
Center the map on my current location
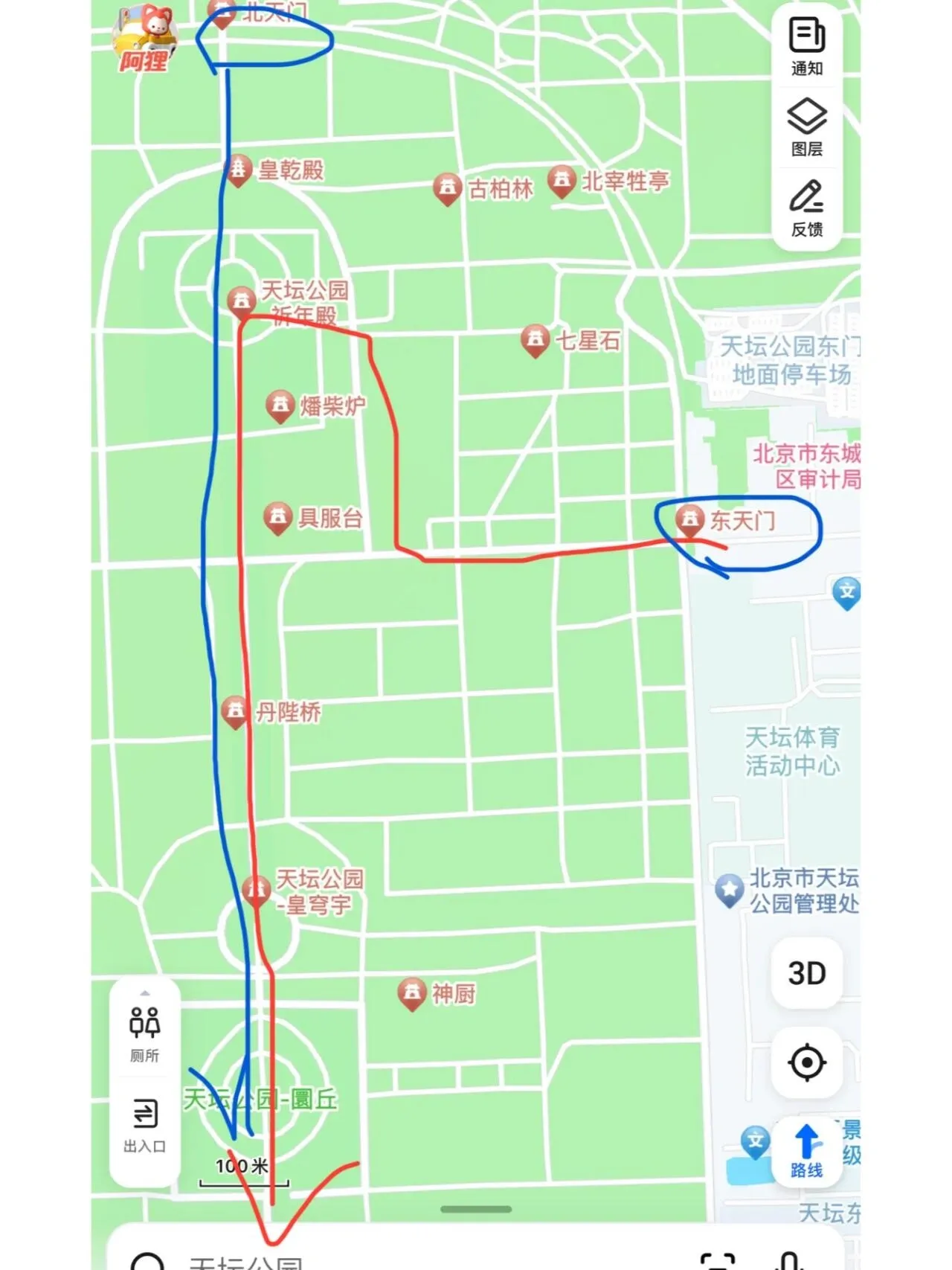click(806, 1062)
